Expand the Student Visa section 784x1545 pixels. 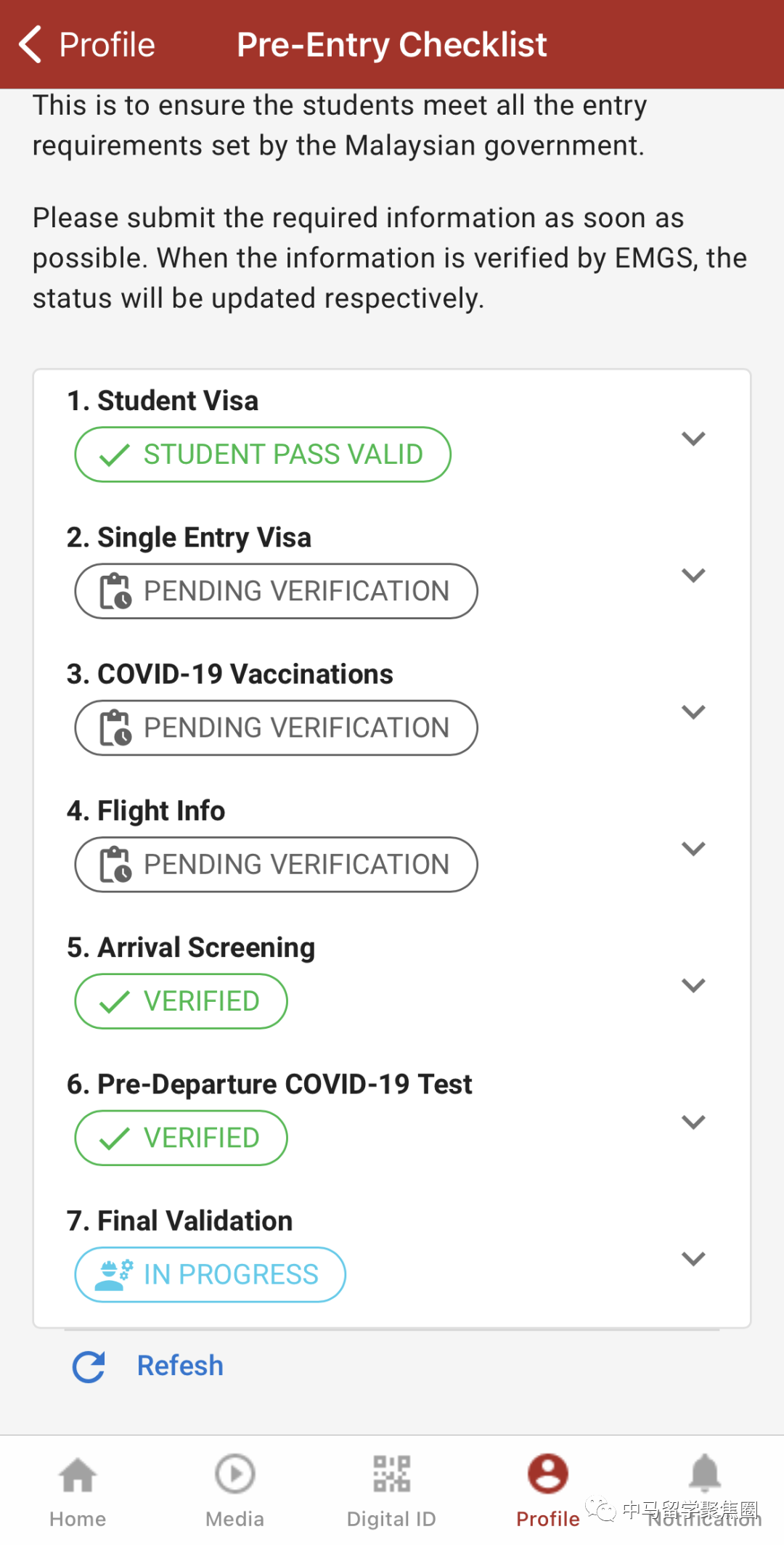[693, 439]
